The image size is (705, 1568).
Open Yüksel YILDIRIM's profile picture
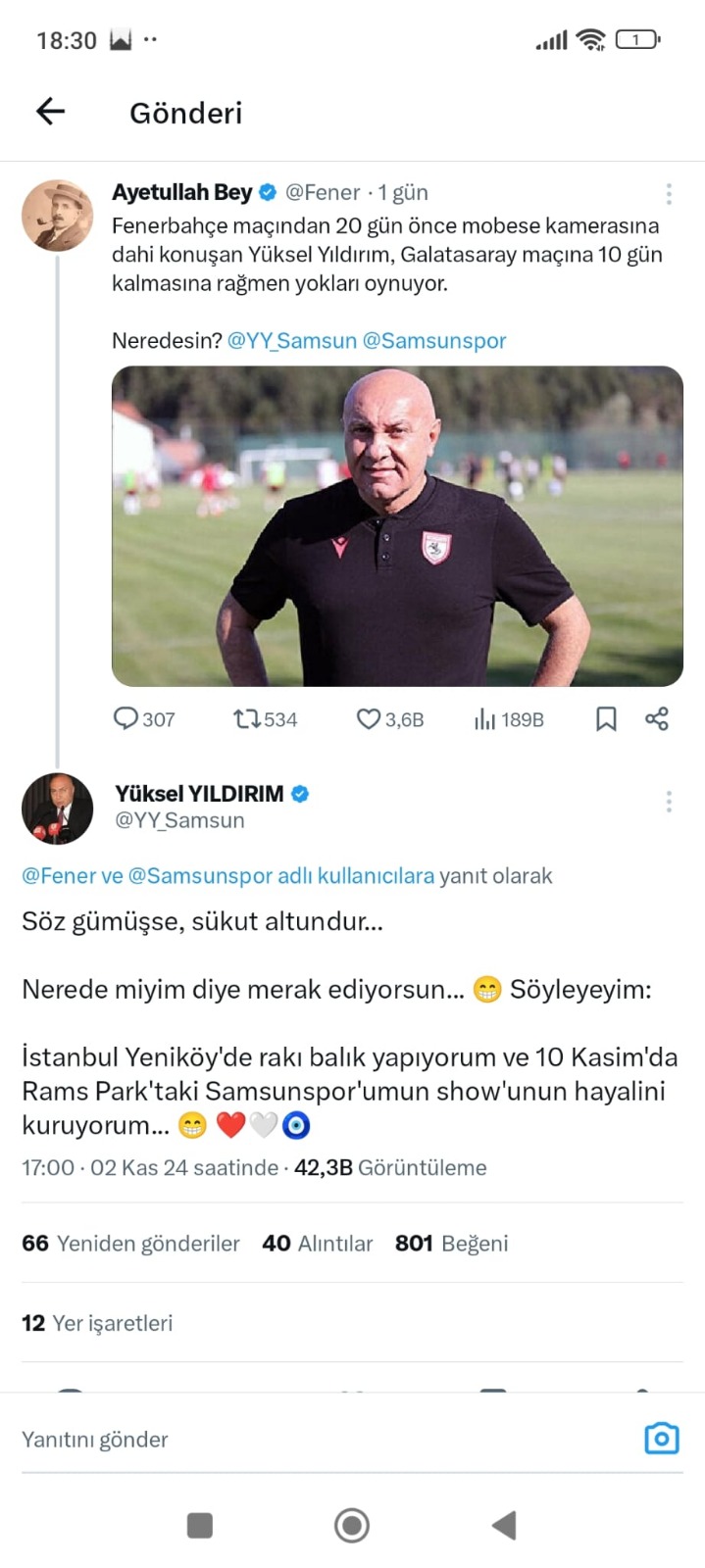coord(57,808)
